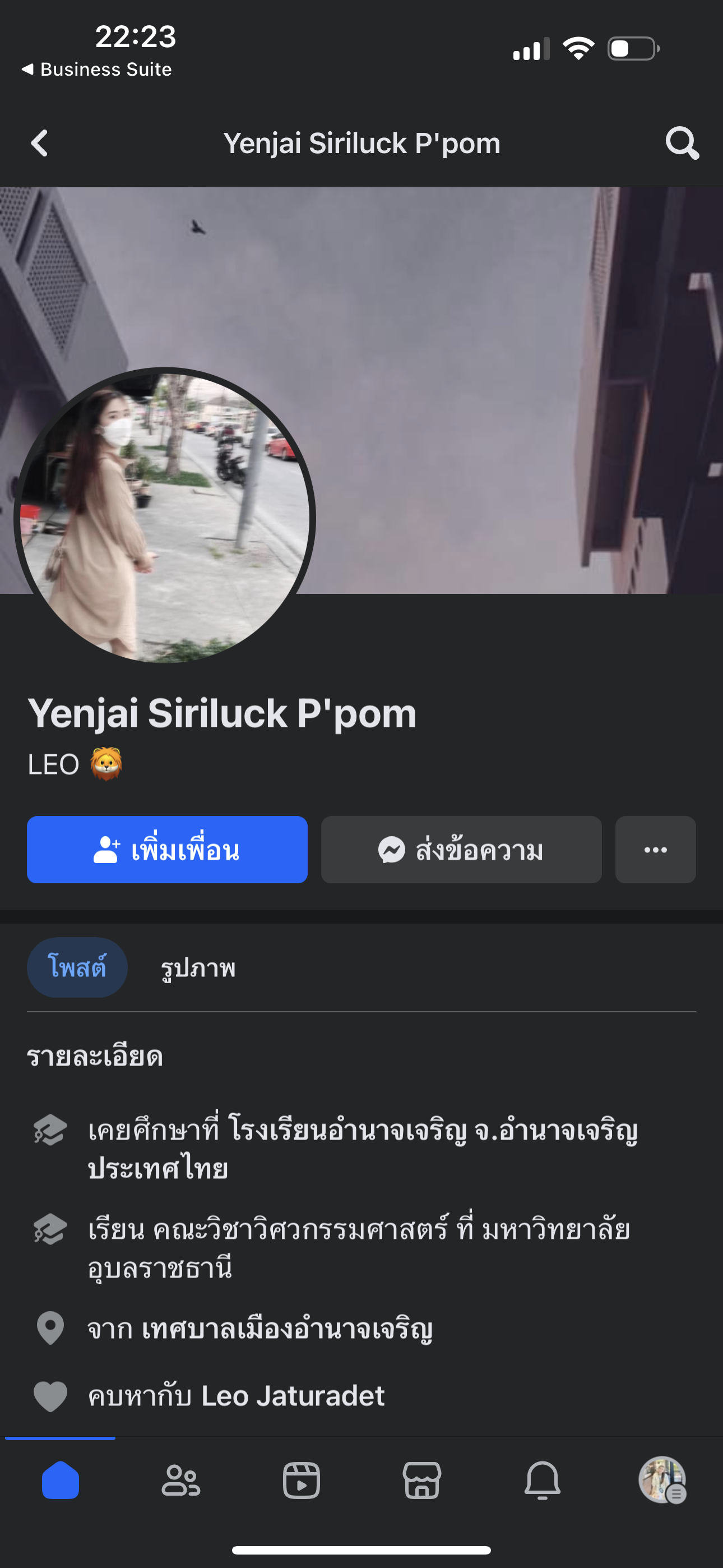Open the three-dot more options button
723x1568 pixels.
point(655,850)
